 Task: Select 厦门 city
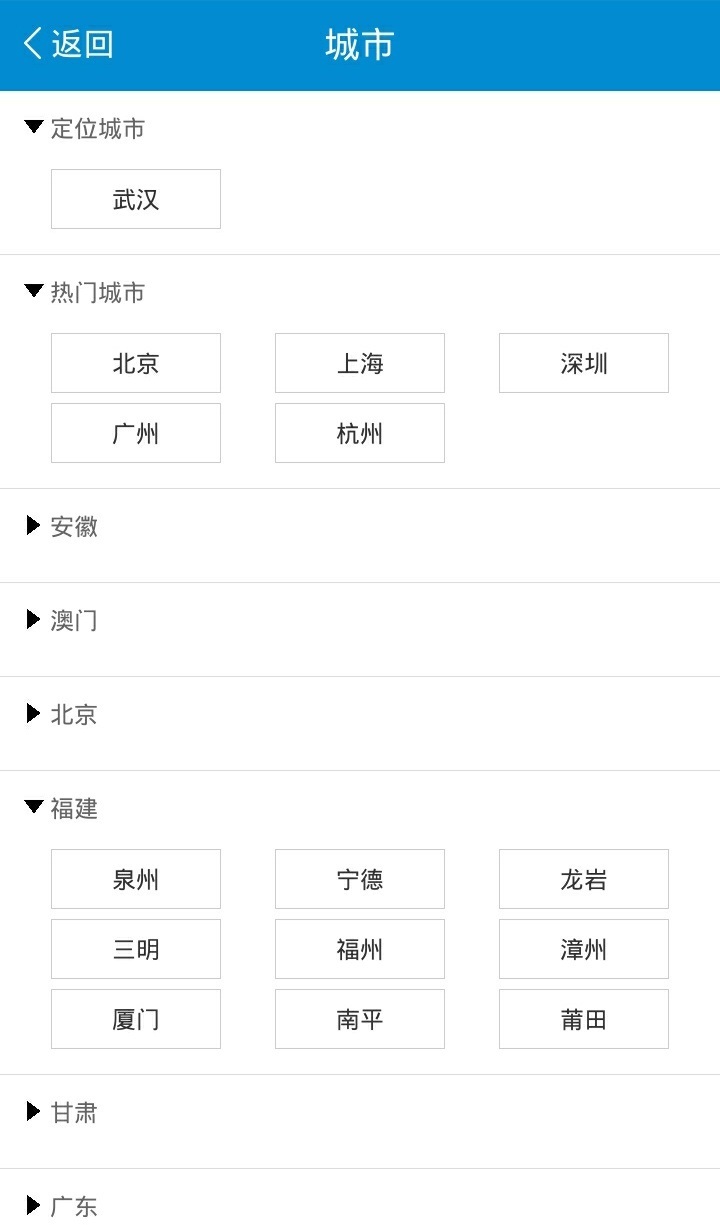click(136, 1019)
